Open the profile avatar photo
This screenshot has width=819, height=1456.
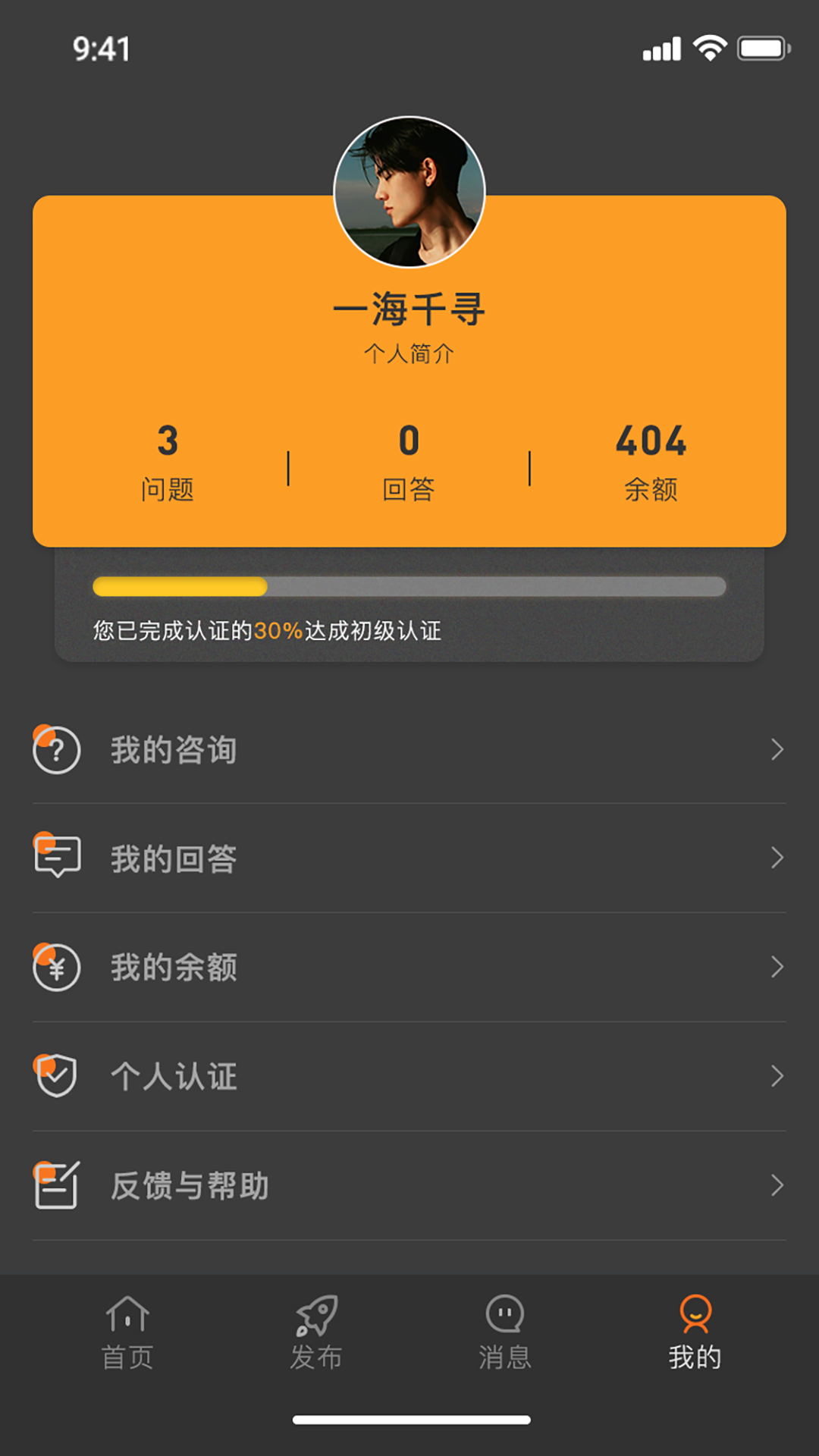click(409, 192)
